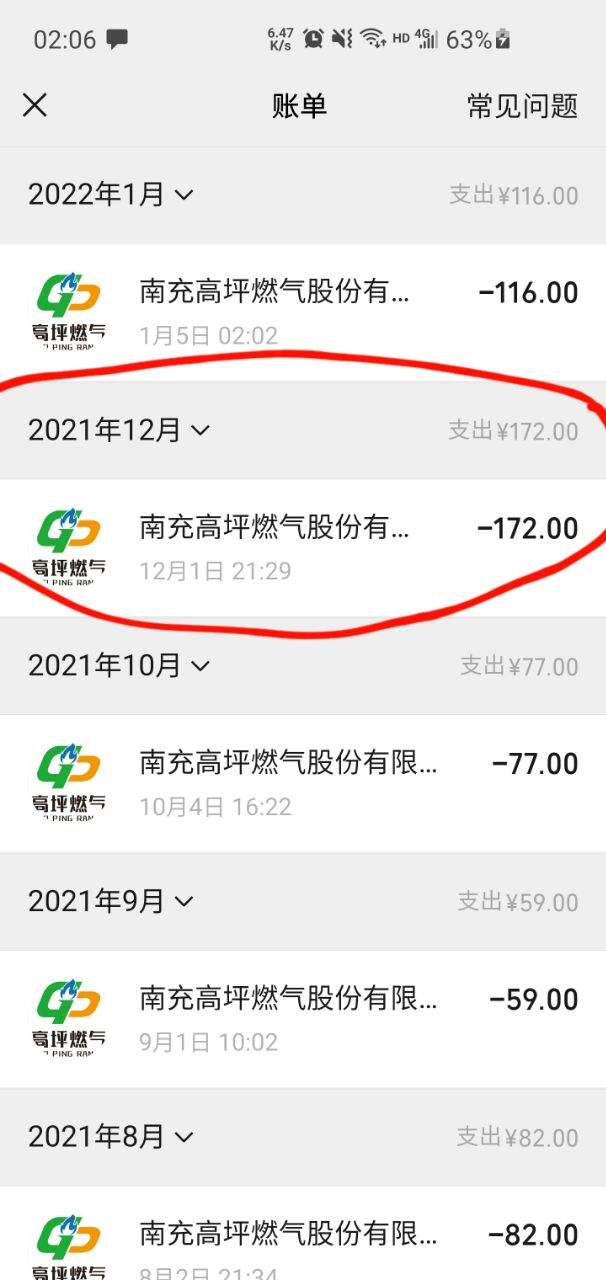Expand the 2021年12月 month selector

click(119, 430)
